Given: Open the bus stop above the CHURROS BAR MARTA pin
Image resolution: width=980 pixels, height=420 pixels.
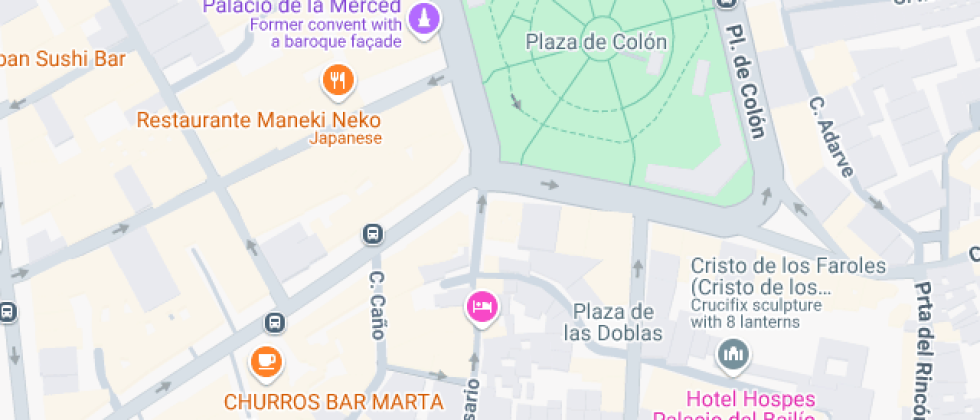Looking at the screenshot, I should 274,323.
